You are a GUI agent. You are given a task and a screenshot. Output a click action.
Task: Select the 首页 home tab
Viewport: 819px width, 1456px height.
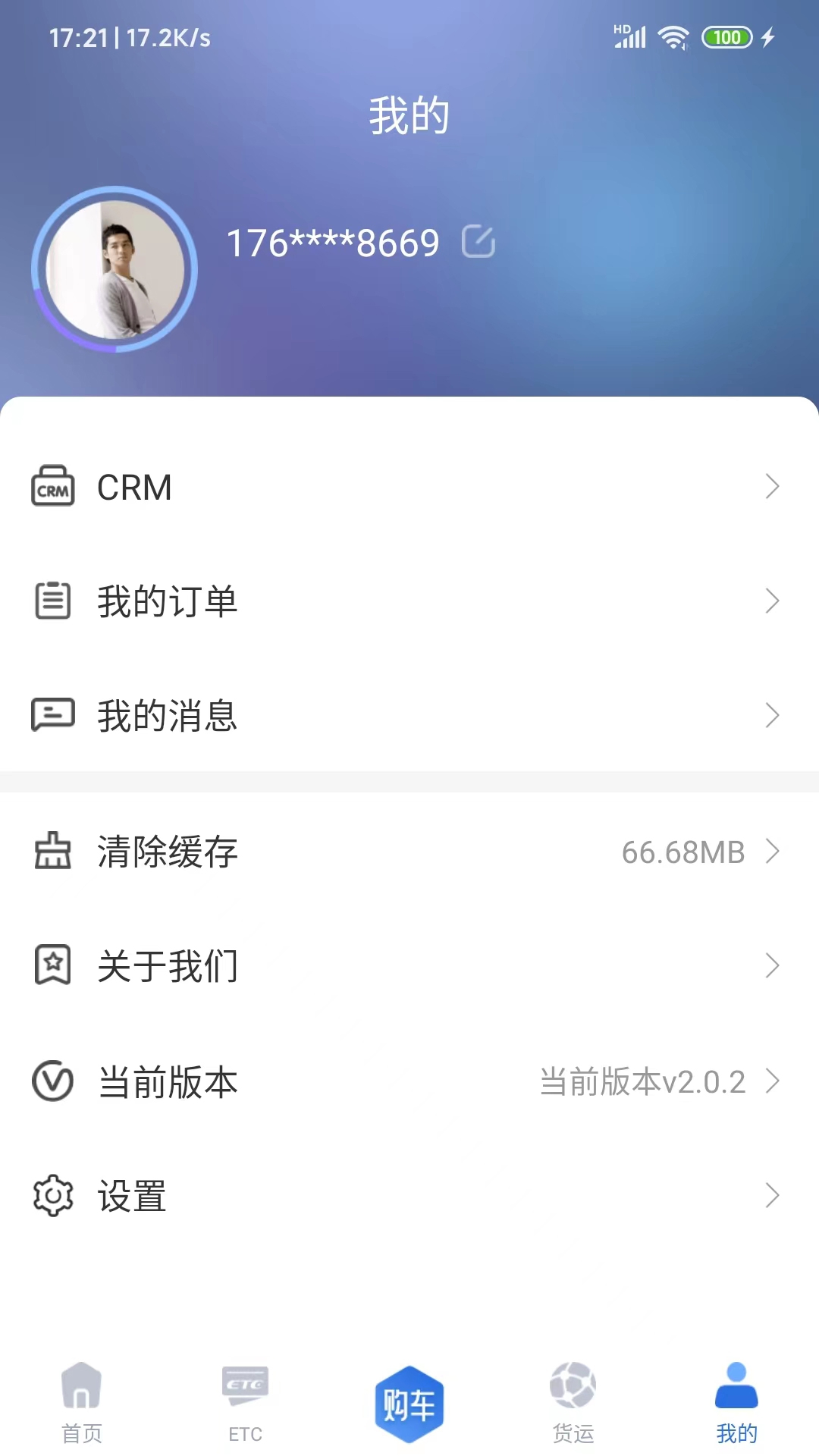tap(82, 1403)
